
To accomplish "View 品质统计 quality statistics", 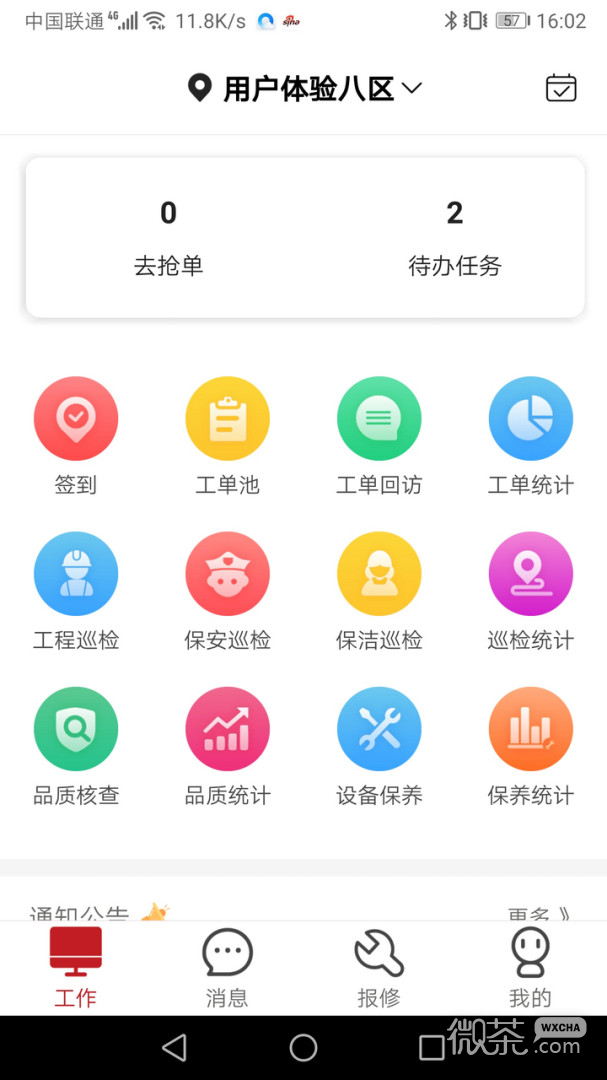I will click(227, 730).
